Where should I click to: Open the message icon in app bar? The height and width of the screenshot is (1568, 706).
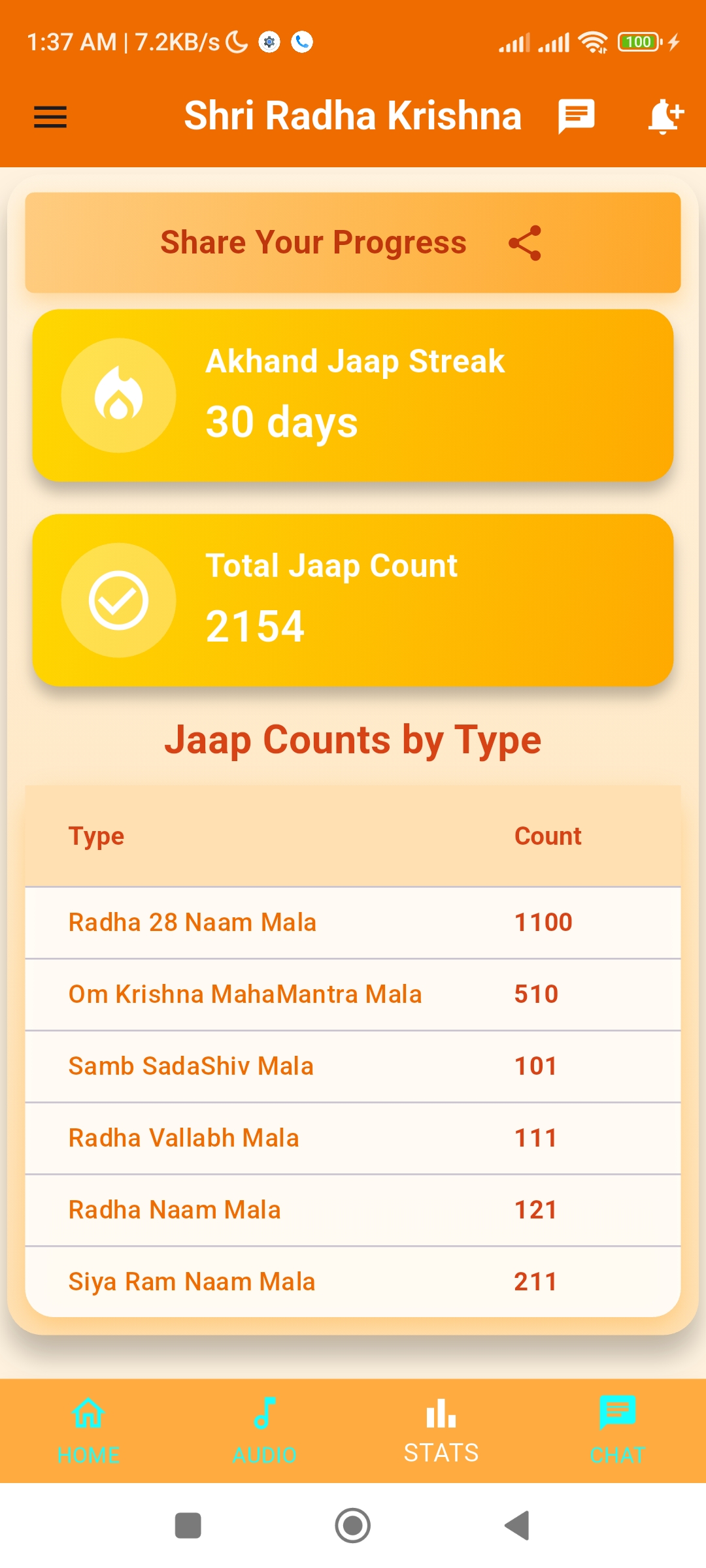coord(576,116)
